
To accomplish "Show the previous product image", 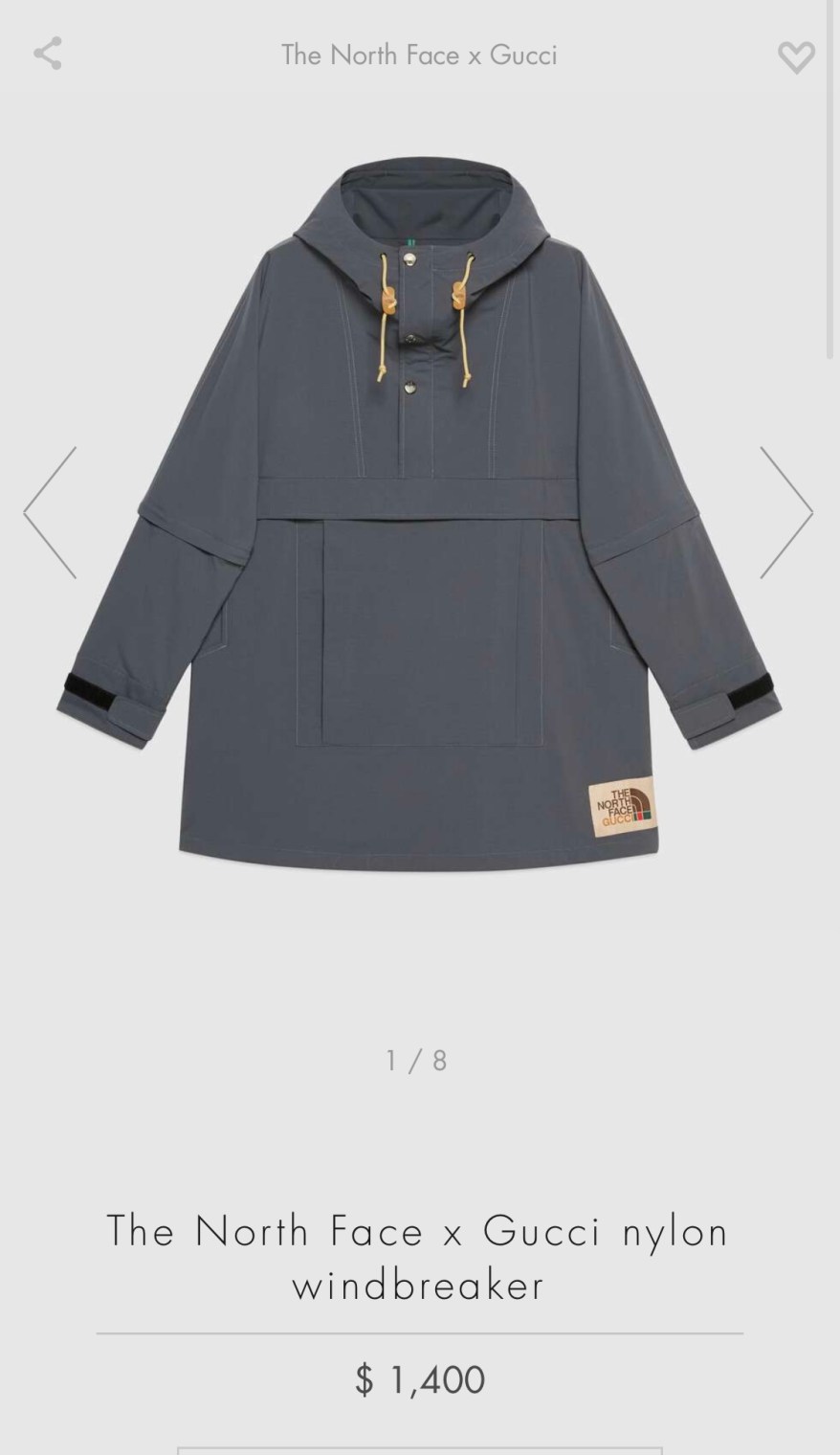I will pos(51,512).
